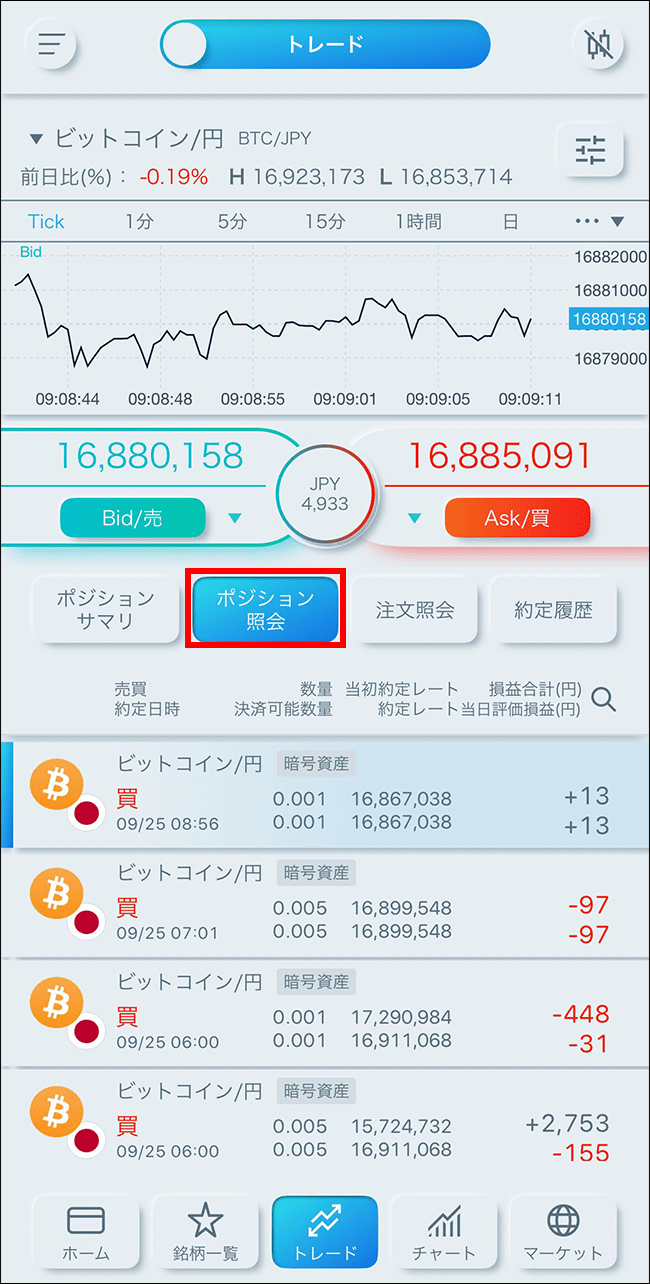Tap the Bid/売 sell button
Screen dimensions: 650x1284
tap(133, 518)
